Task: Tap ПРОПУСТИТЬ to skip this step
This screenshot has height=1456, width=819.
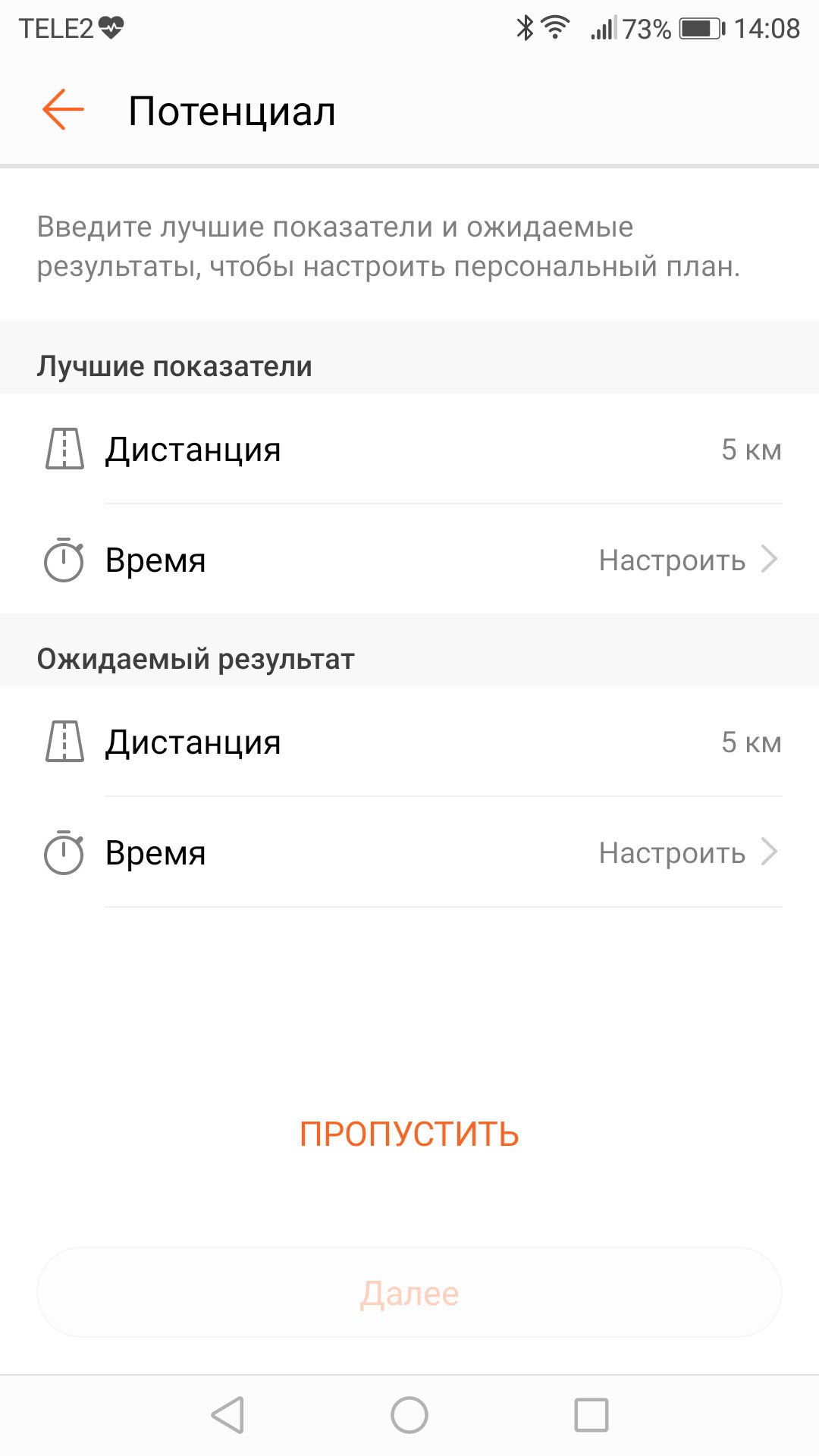Action: (x=409, y=1134)
